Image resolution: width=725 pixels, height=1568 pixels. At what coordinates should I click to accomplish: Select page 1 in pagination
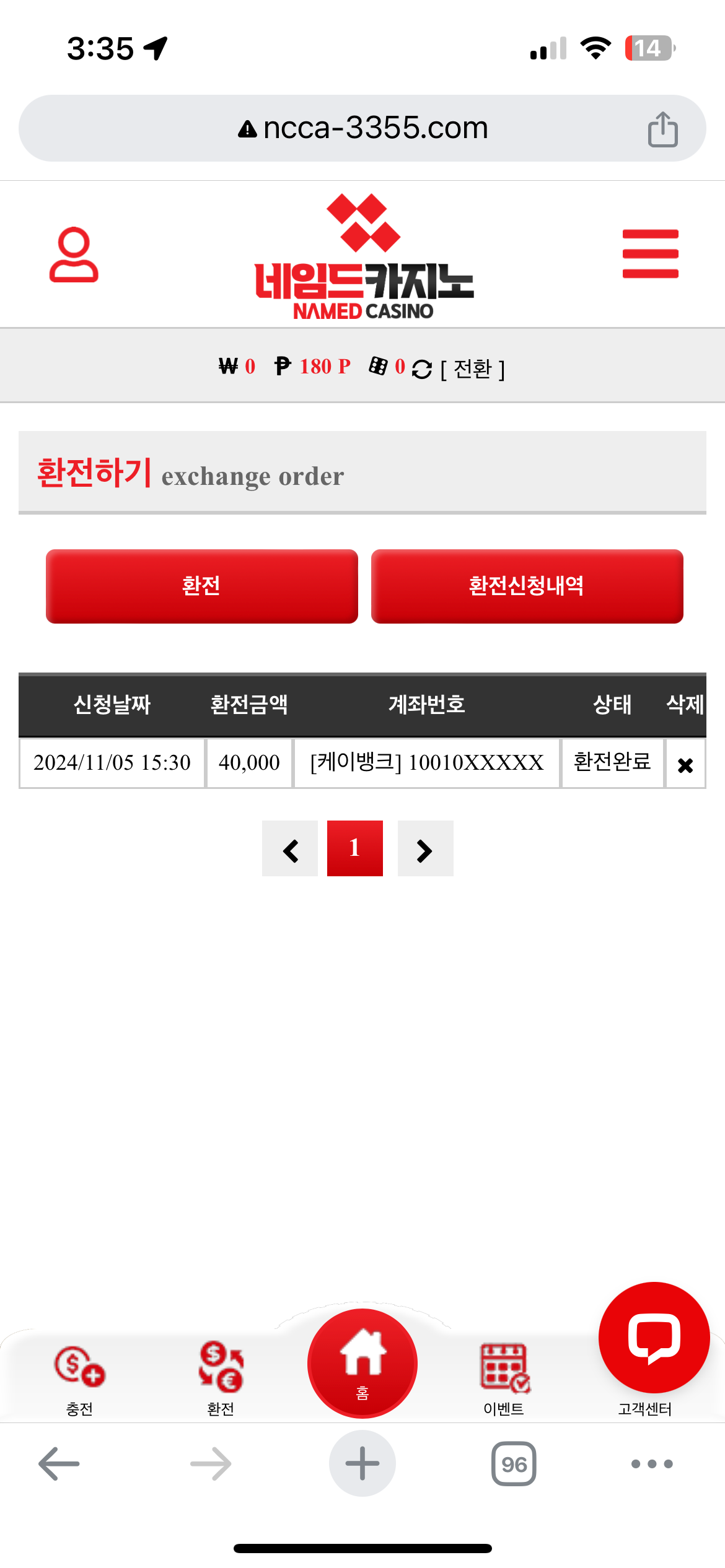point(354,848)
